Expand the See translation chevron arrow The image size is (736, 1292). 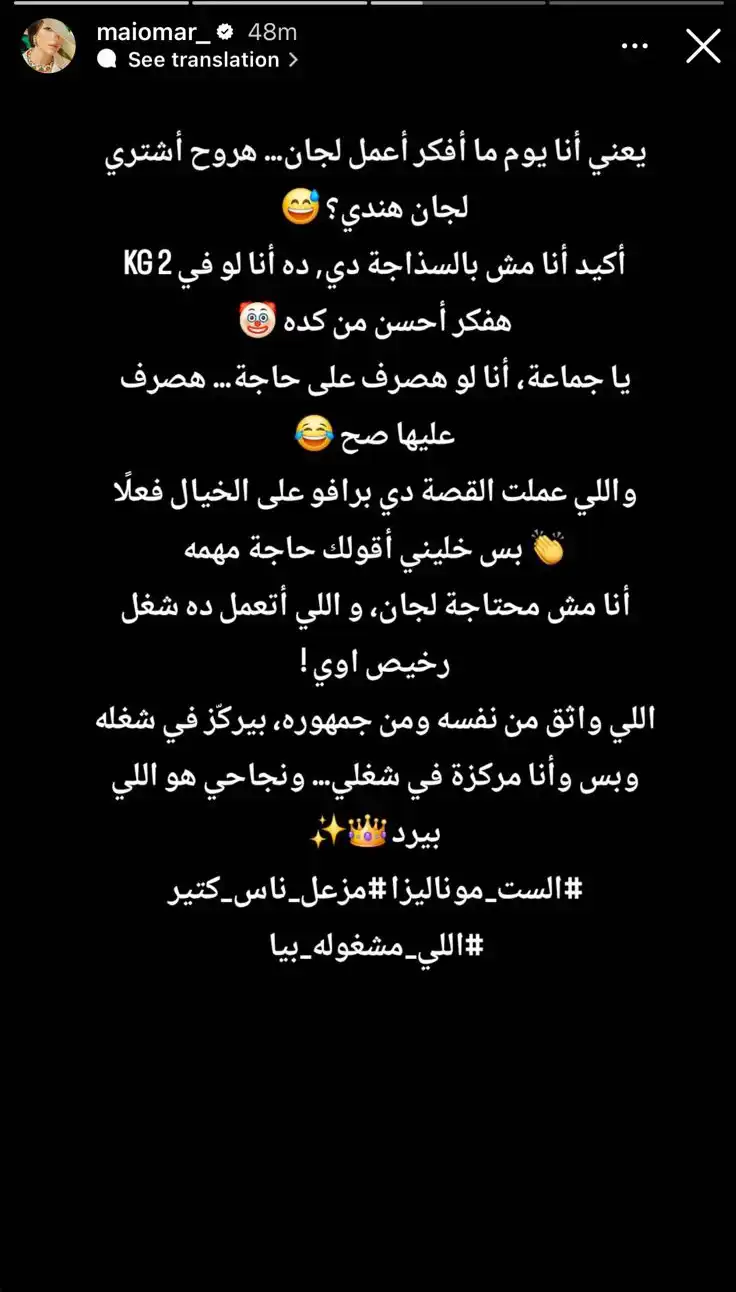(291, 60)
